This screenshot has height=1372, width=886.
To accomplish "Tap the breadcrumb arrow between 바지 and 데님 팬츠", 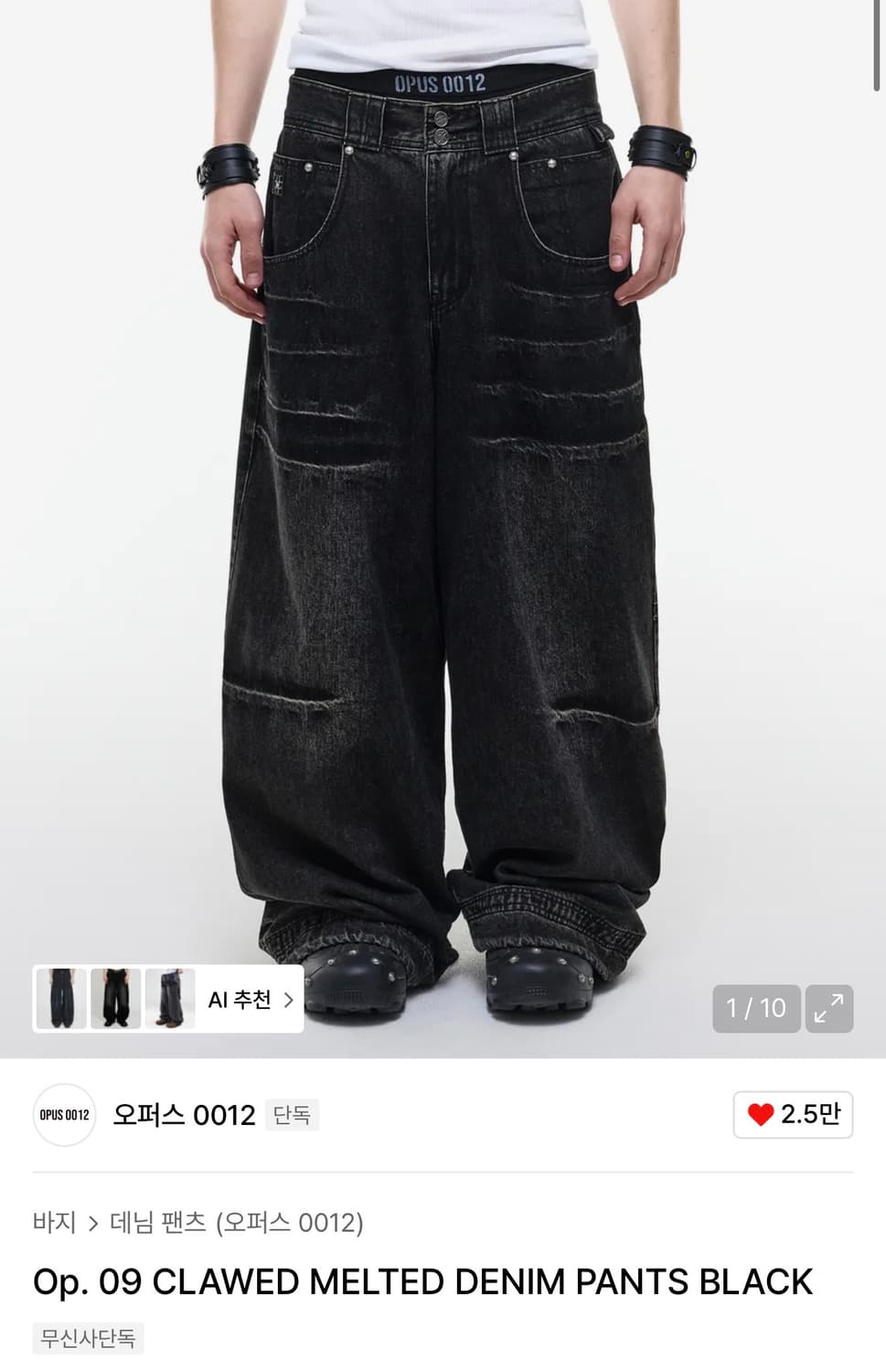I will point(98,1220).
